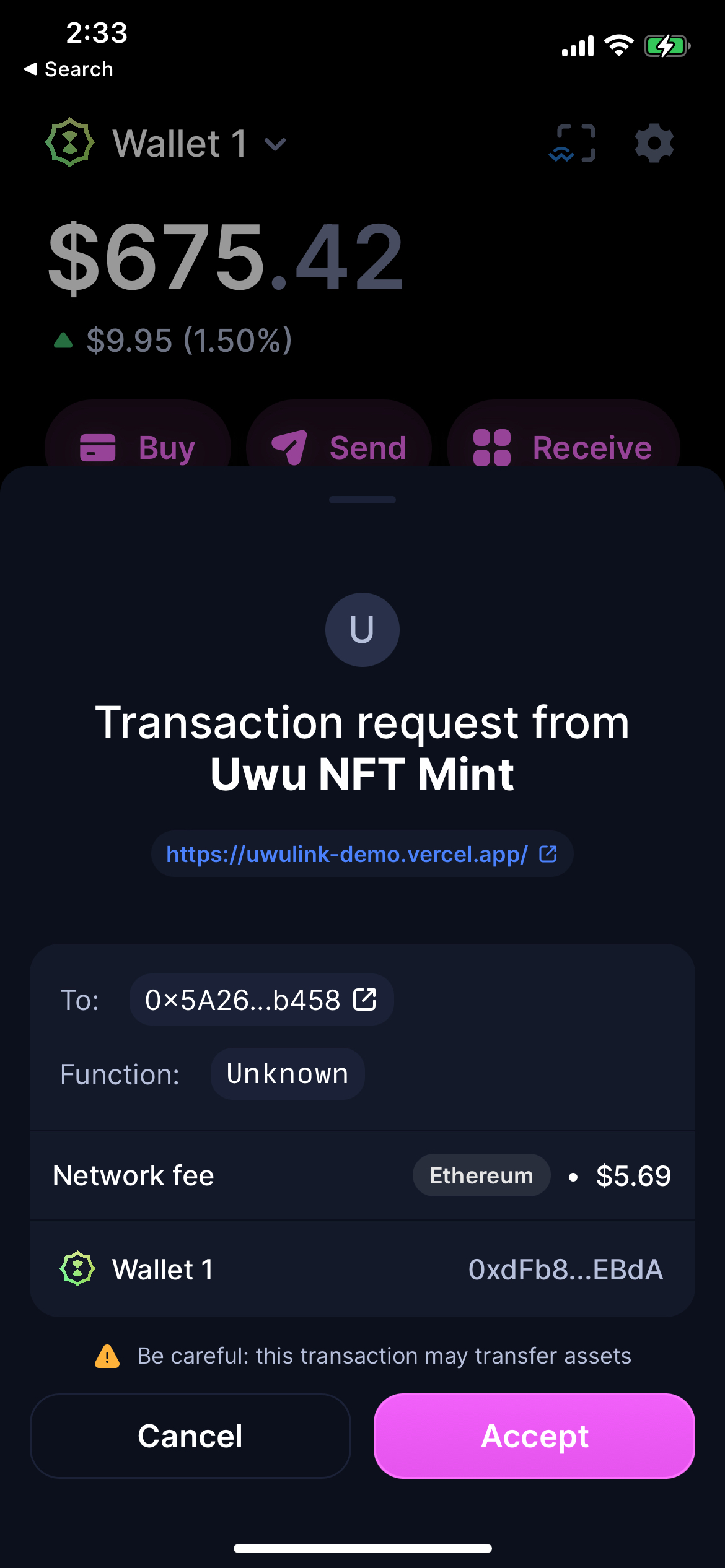Tap the truncated address 0x5A26...b458
725x1568 pixels.
coord(243,998)
